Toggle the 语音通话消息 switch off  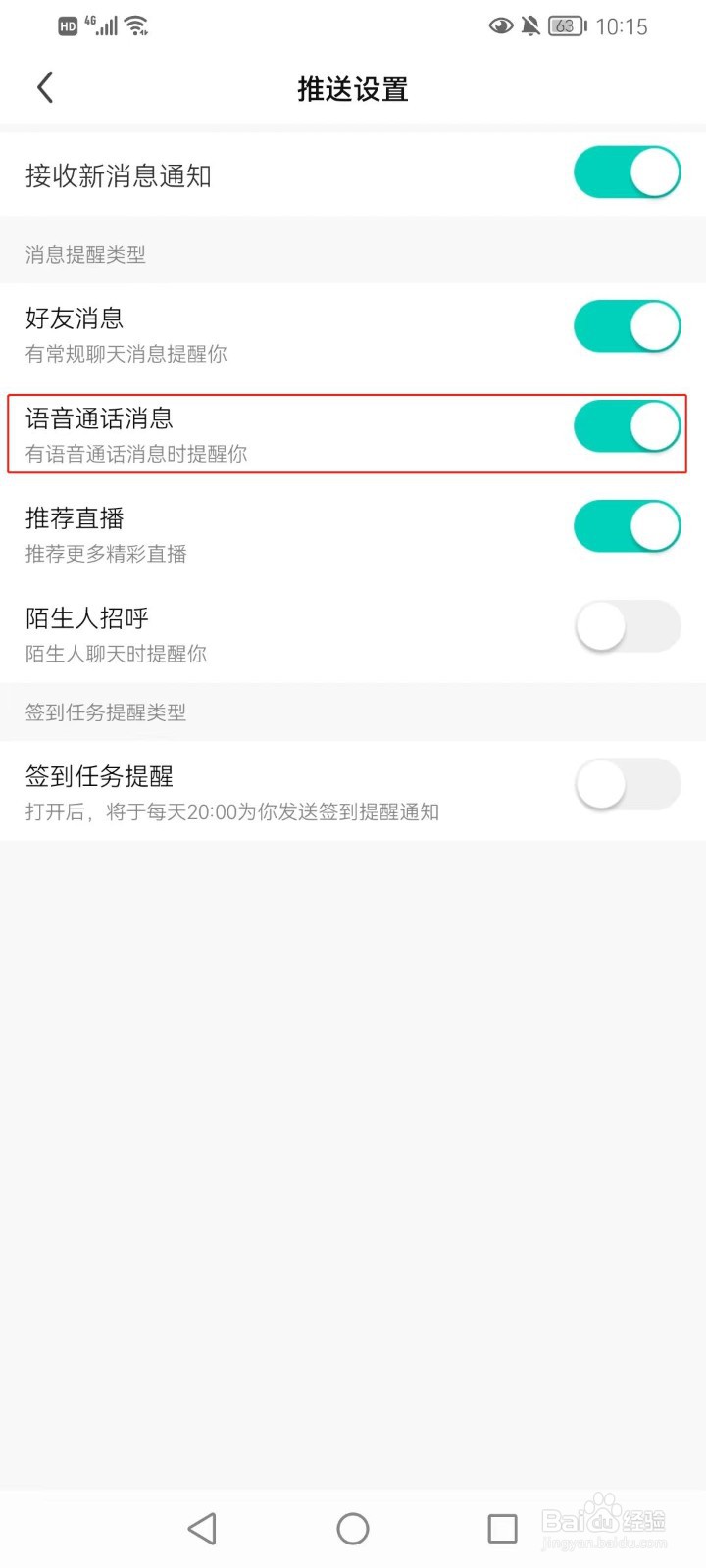tap(627, 427)
